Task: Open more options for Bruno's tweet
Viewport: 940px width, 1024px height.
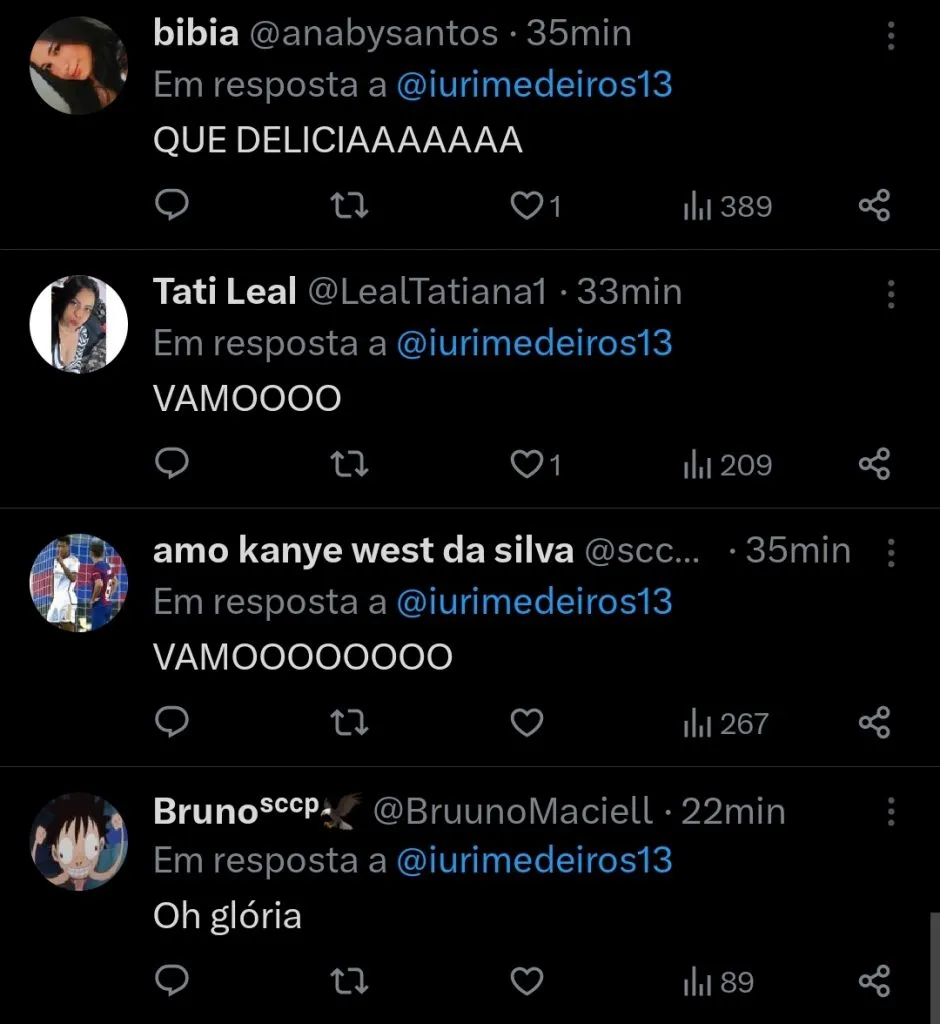Action: (x=891, y=811)
